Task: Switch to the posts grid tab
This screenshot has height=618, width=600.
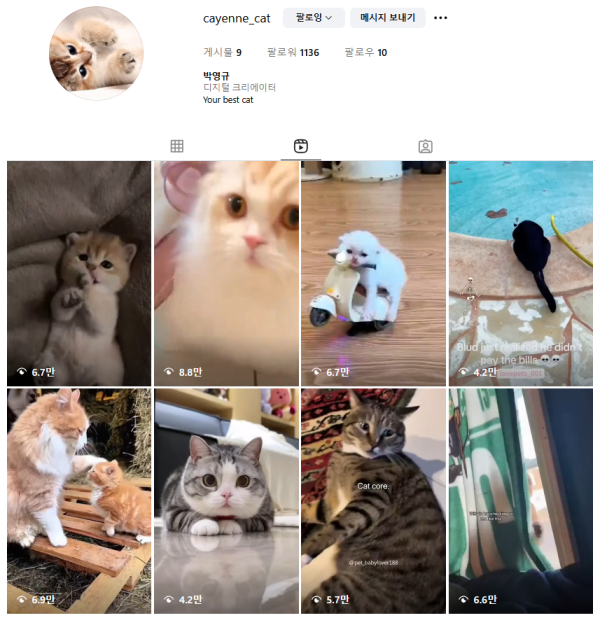Action: click(177, 146)
